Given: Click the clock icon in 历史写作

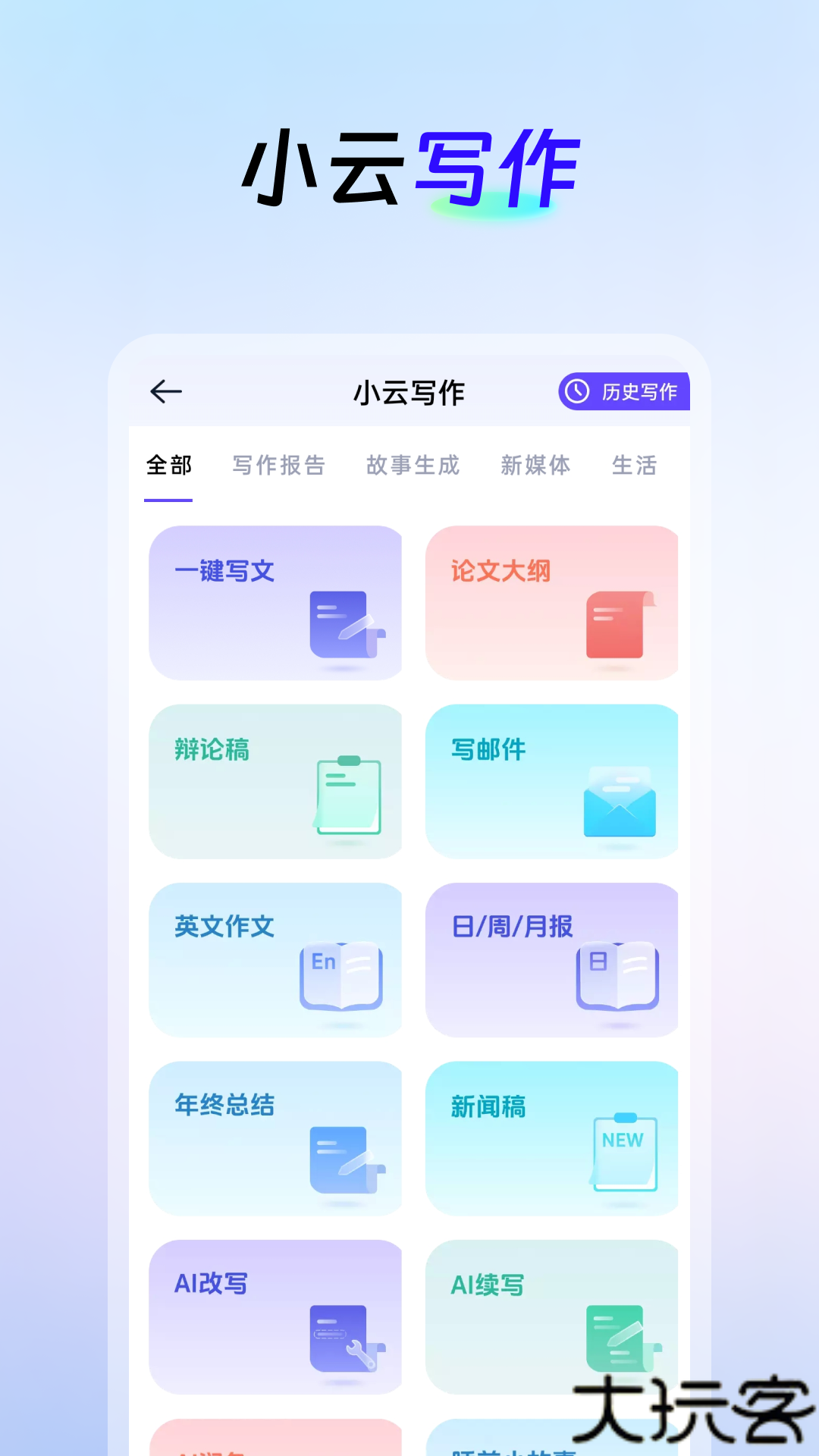Looking at the screenshot, I should tap(576, 392).
